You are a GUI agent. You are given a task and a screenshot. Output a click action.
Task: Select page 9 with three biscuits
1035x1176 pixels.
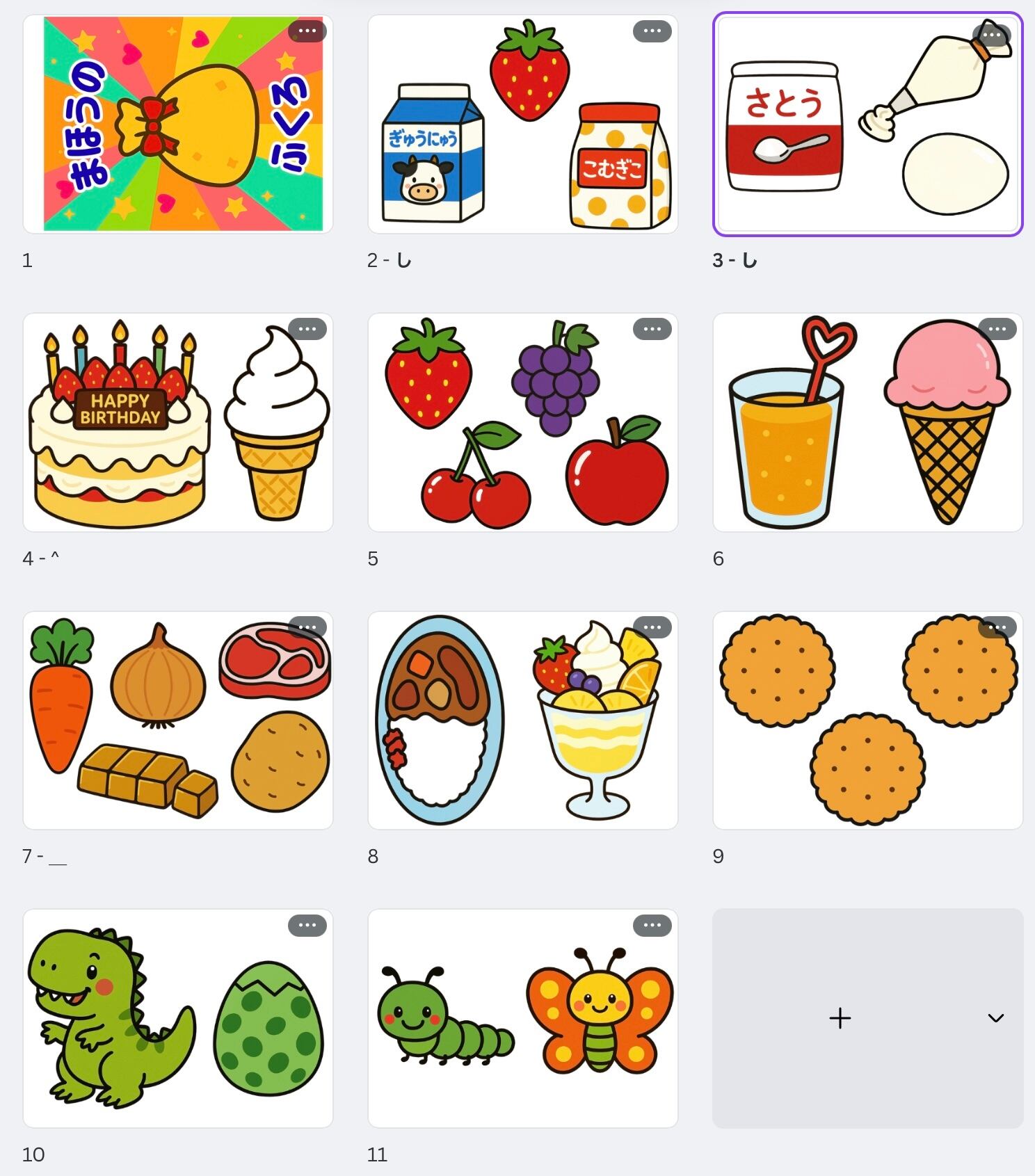point(868,720)
